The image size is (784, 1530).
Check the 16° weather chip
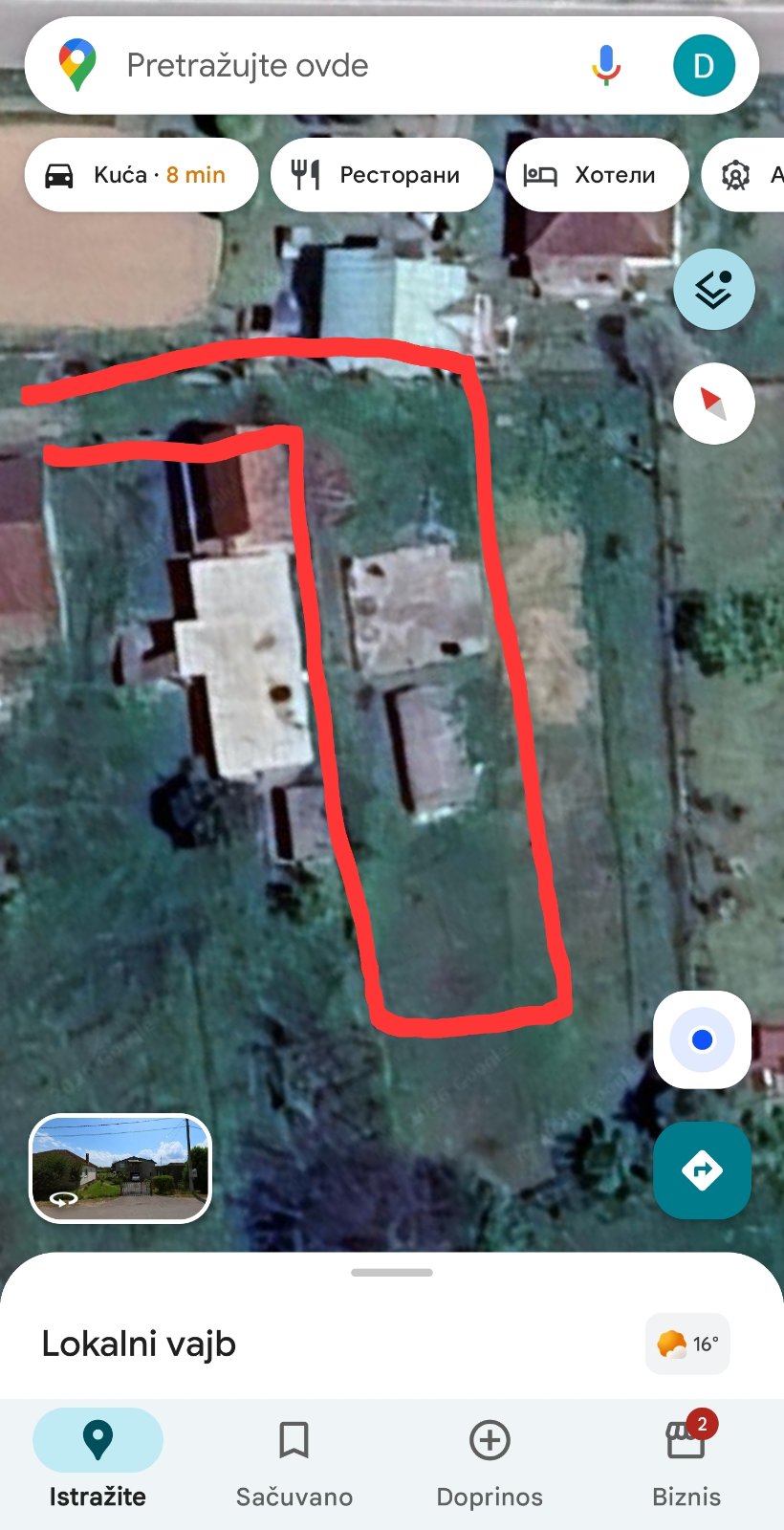(x=688, y=1344)
